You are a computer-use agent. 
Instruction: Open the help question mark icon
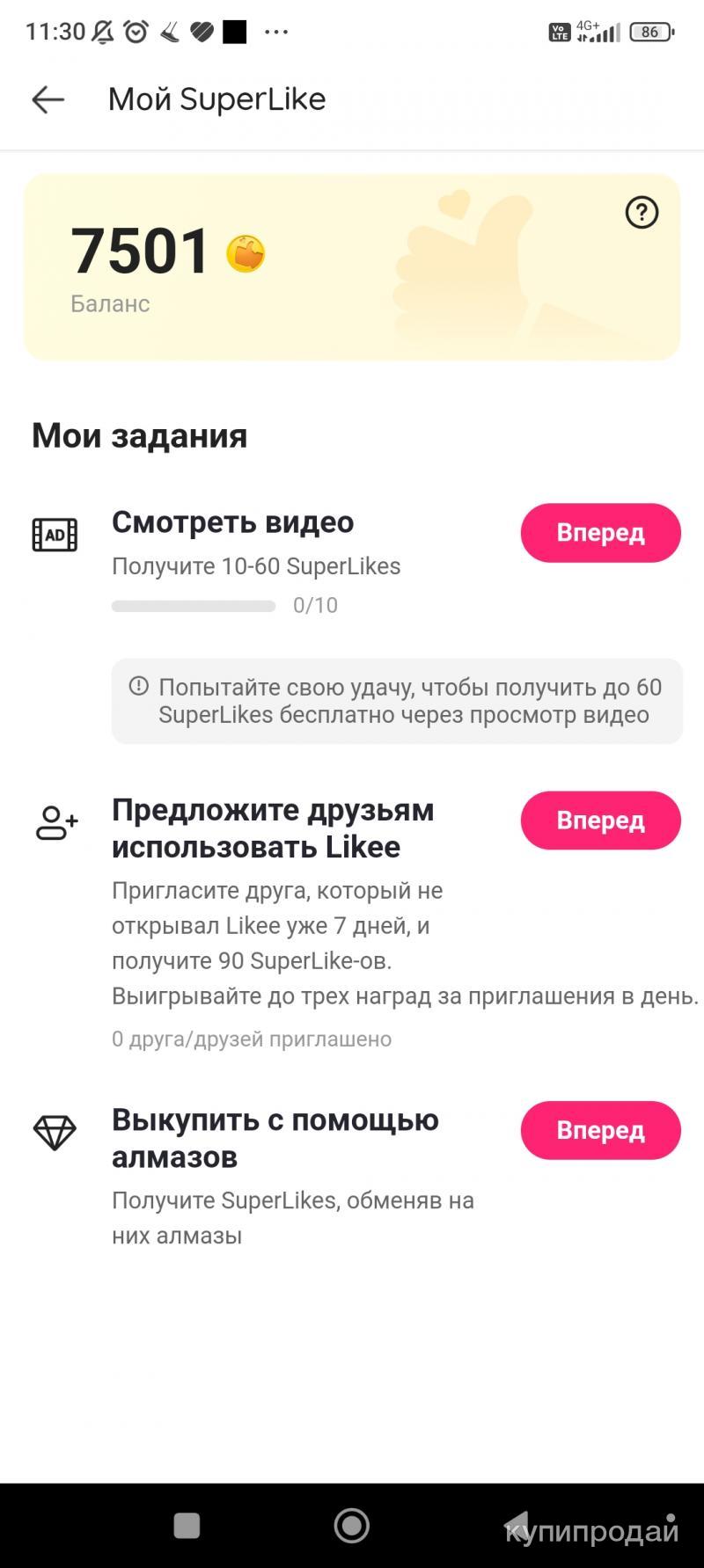pos(642,212)
